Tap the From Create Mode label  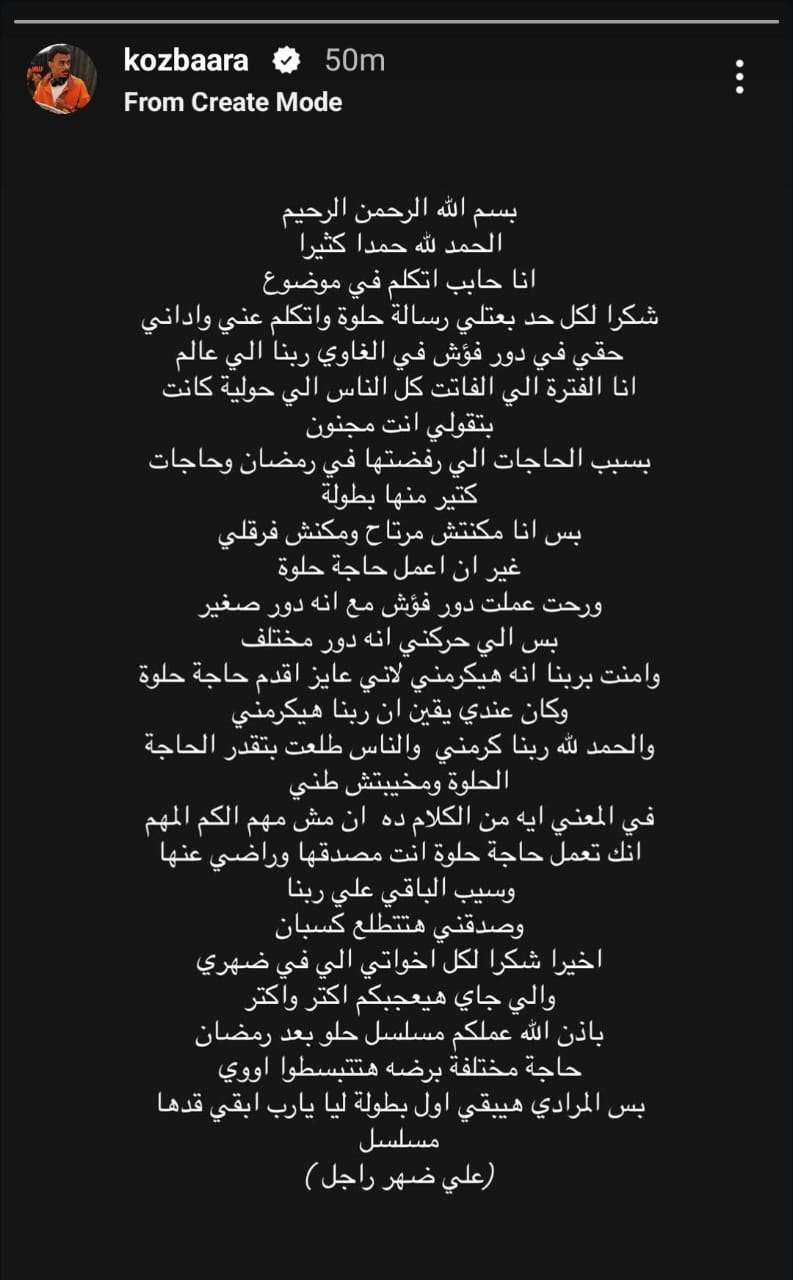point(232,102)
